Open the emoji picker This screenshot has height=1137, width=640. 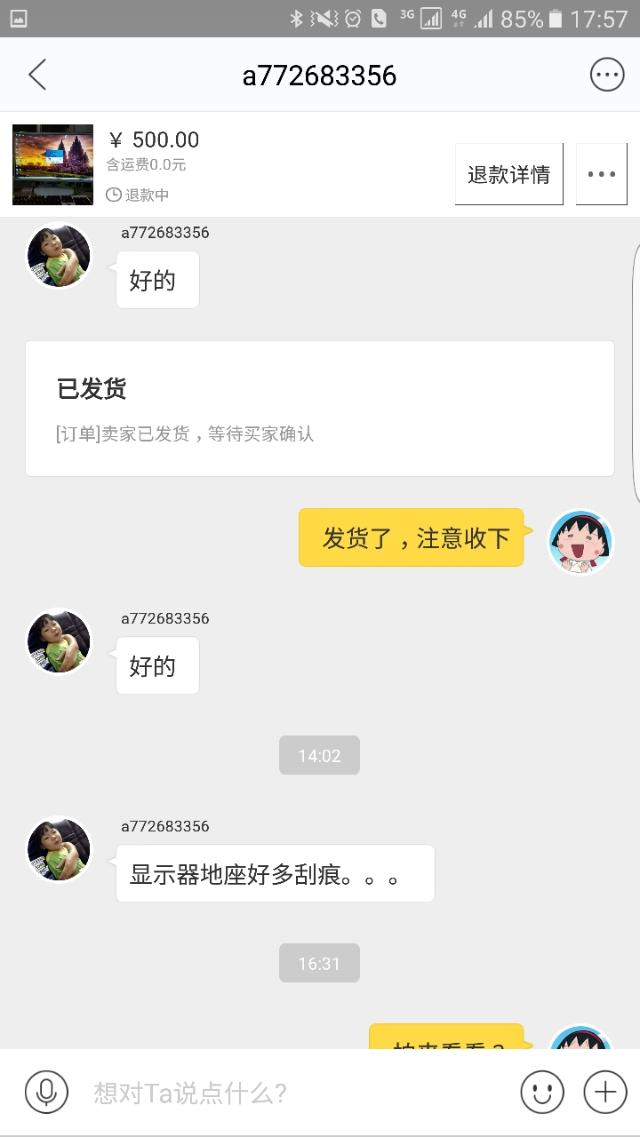pos(542,1092)
